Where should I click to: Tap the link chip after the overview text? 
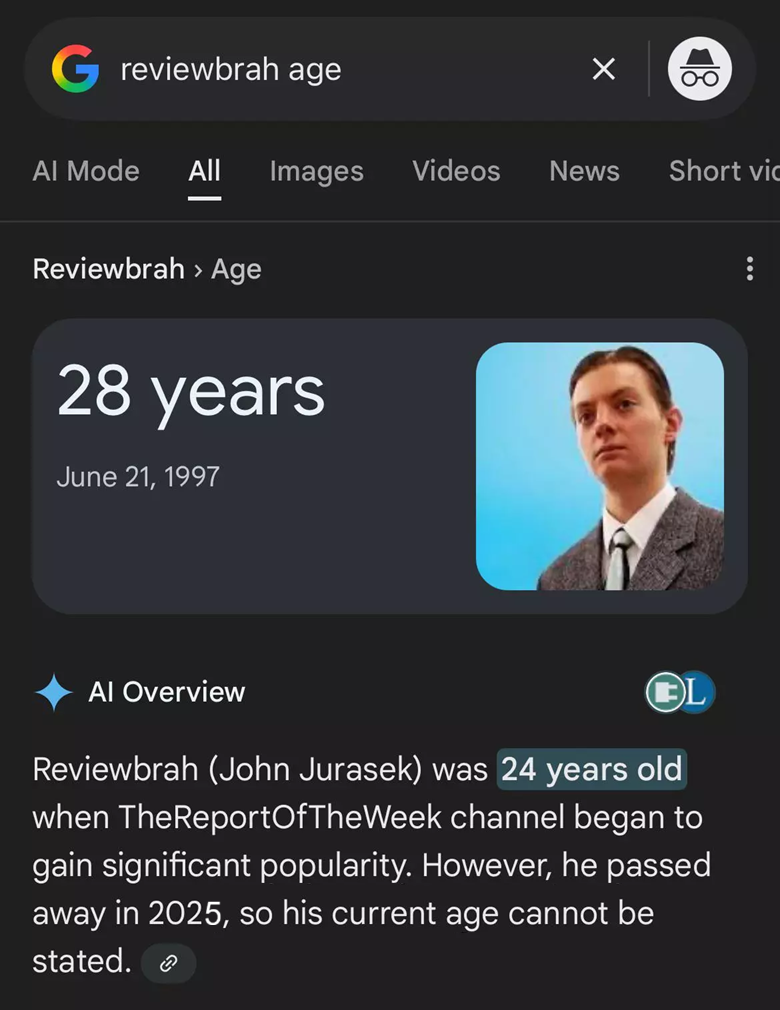pos(169,963)
